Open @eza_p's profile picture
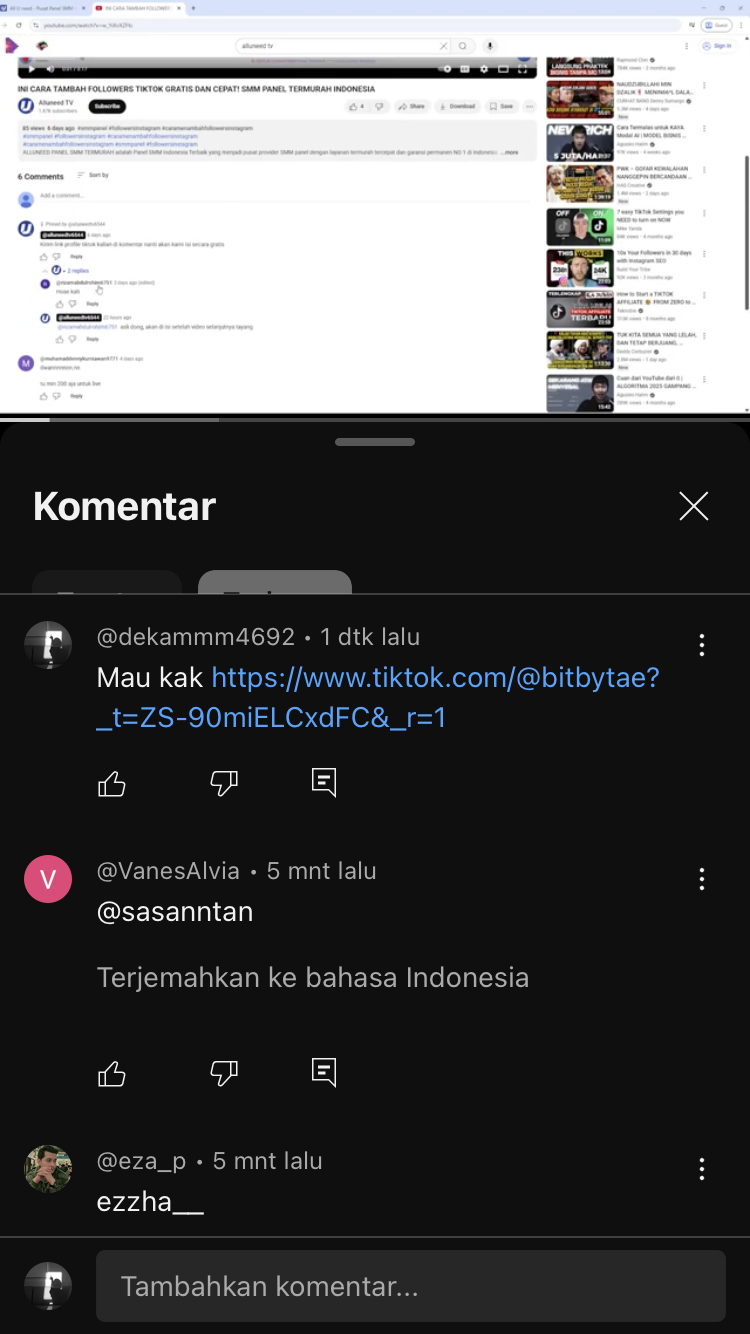This screenshot has height=1334, width=750. tap(48, 1169)
